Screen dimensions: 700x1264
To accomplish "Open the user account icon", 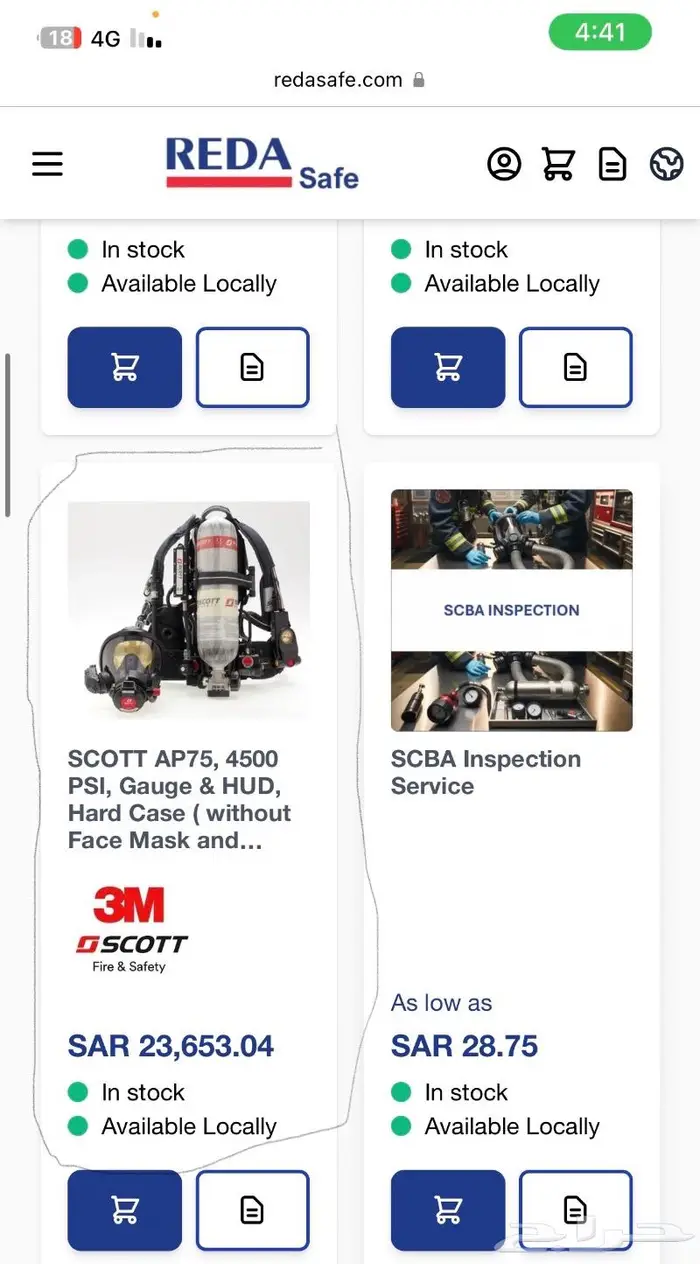I will (504, 163).
